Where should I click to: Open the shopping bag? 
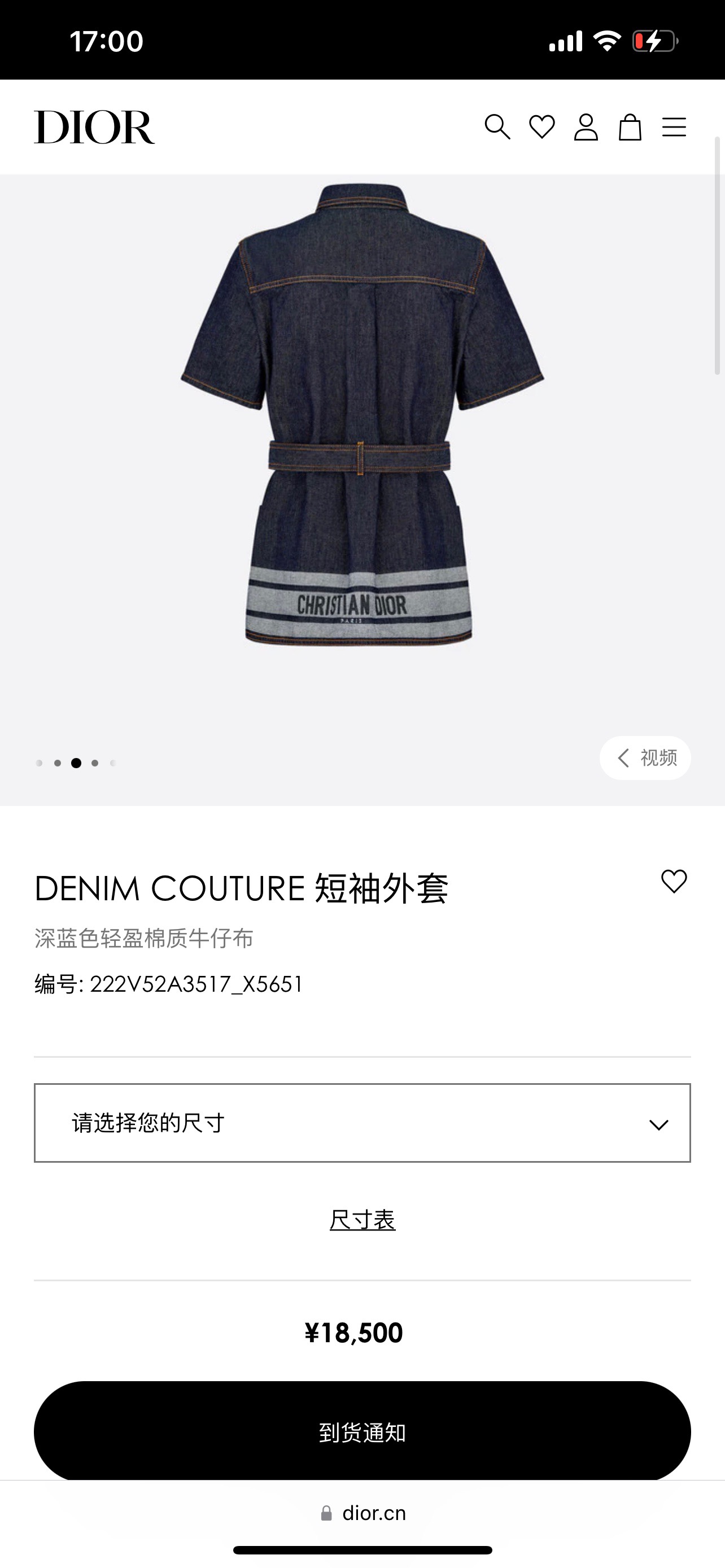click(x=630, y=127)
